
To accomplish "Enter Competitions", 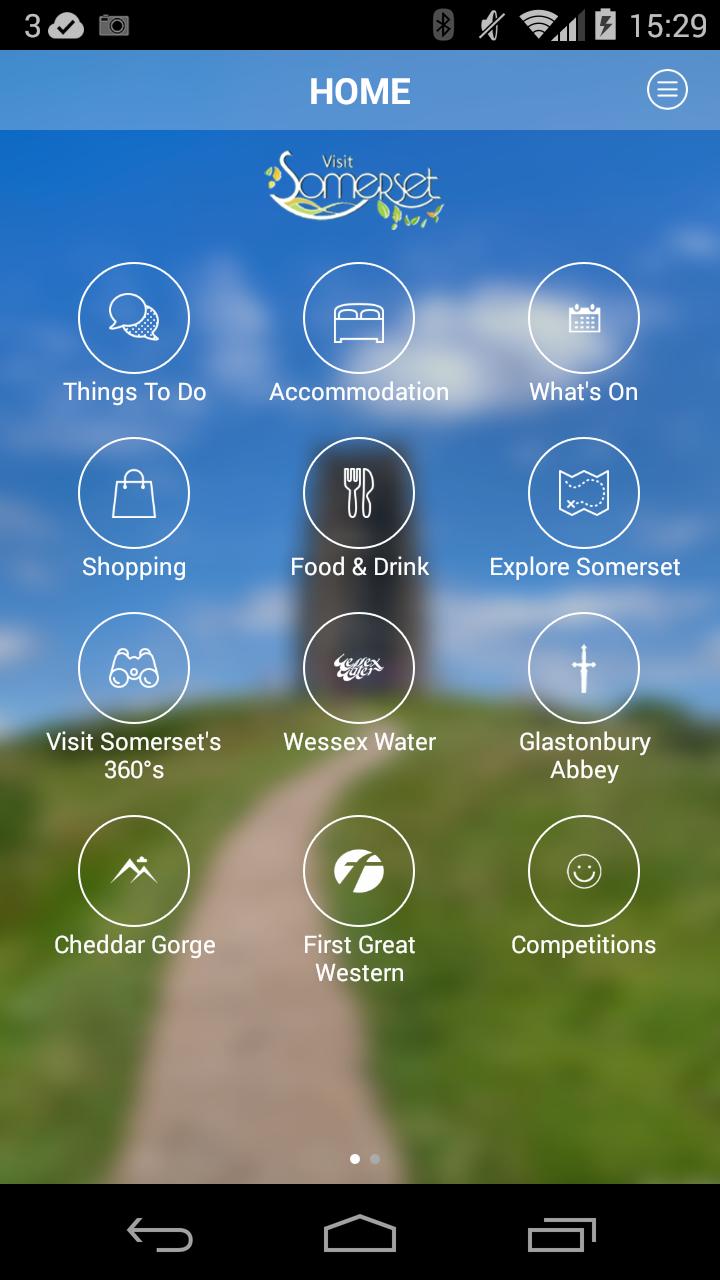I will coord(584,871).
